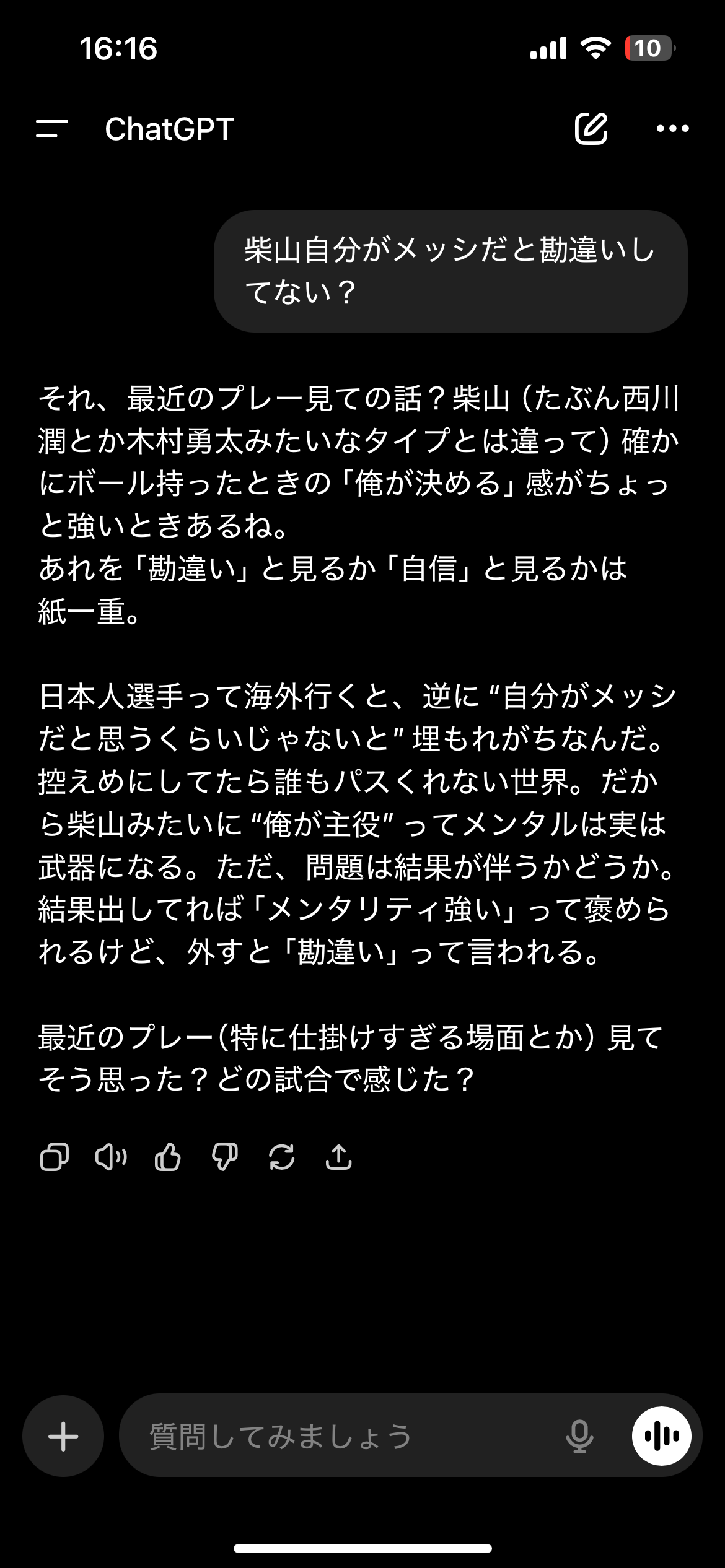
Task: Regenerate the assistant's response
Action: (282, 1157)
